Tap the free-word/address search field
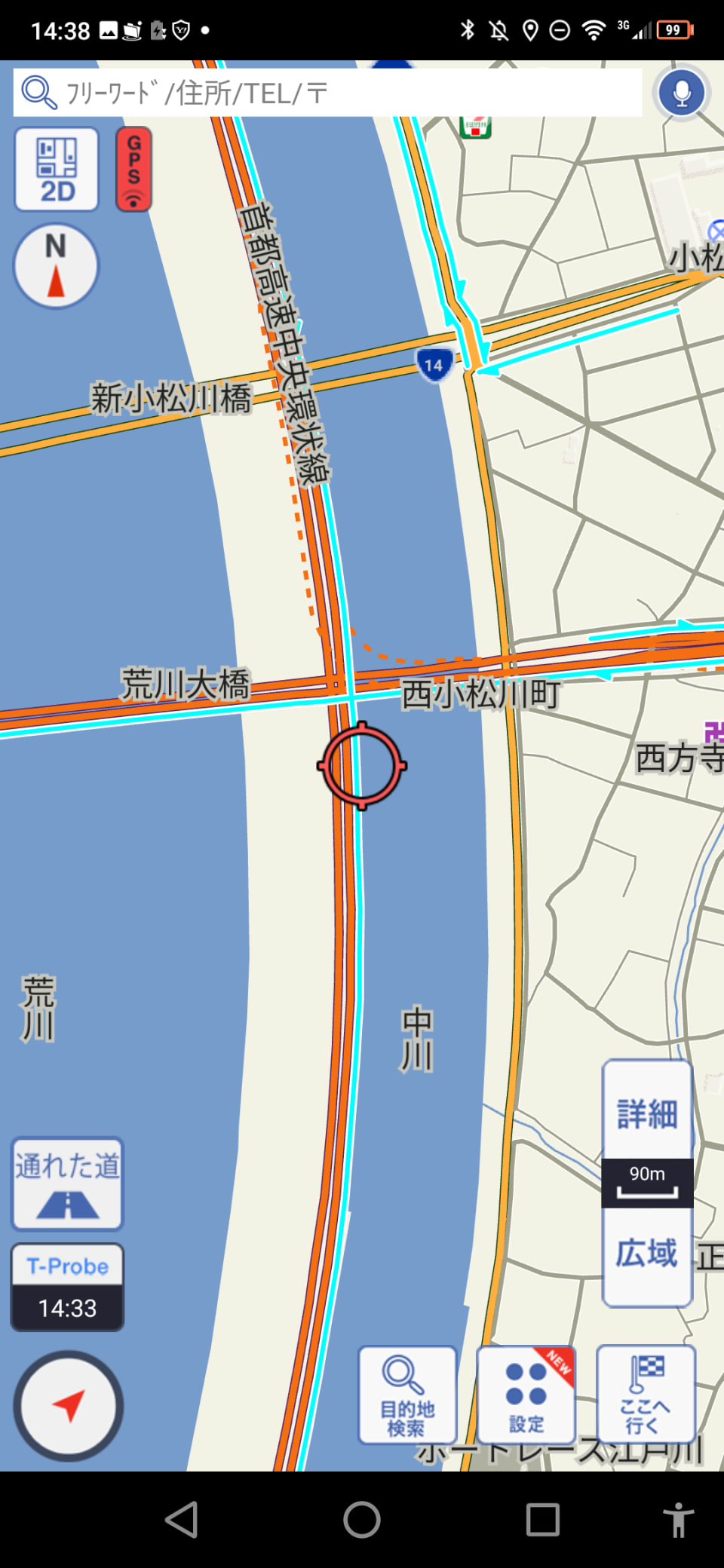724x1568 pixels. (x=327, y=93)
